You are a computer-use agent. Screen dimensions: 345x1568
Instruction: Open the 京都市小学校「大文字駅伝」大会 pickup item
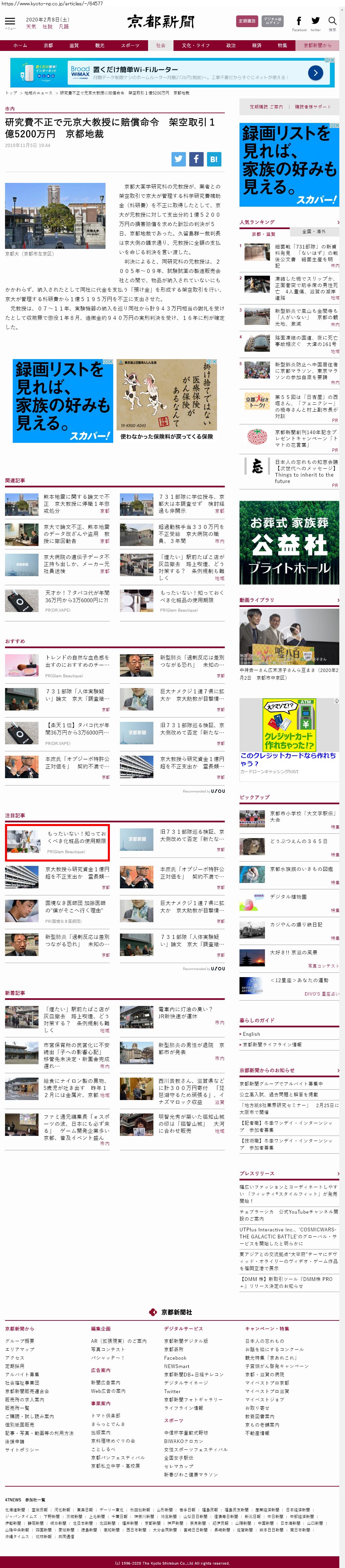point(302,816)
